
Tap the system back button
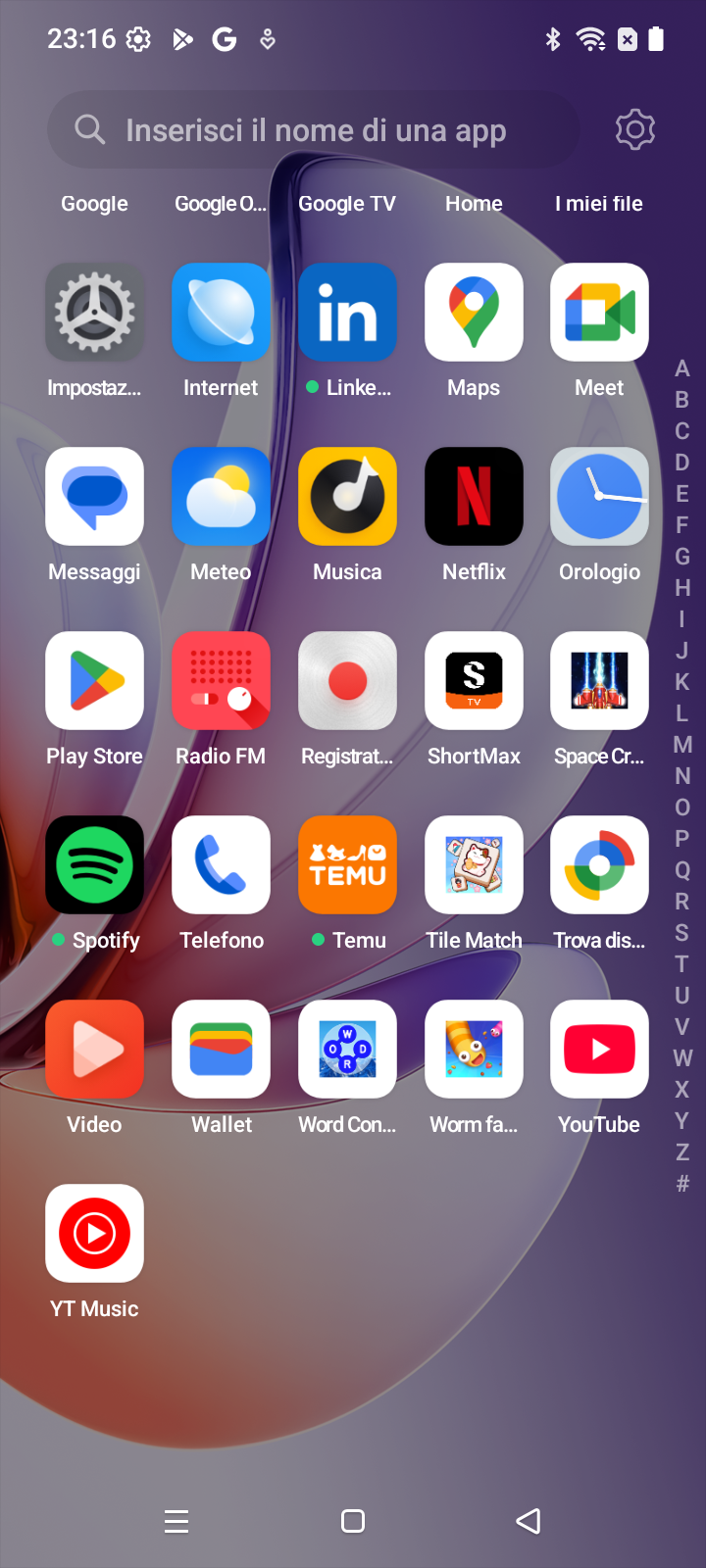529,1521
